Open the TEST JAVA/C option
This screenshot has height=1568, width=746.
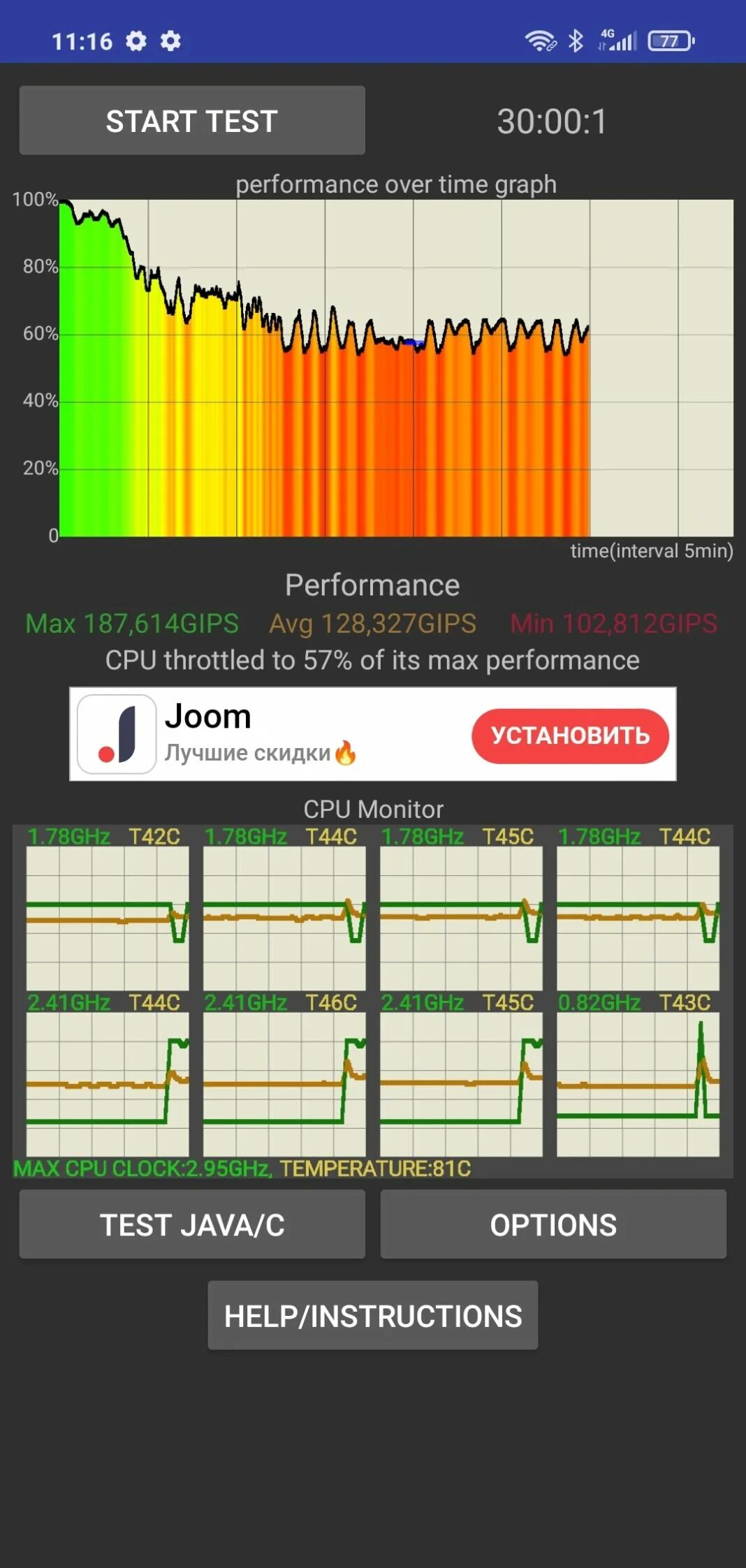coord(192,1224)
